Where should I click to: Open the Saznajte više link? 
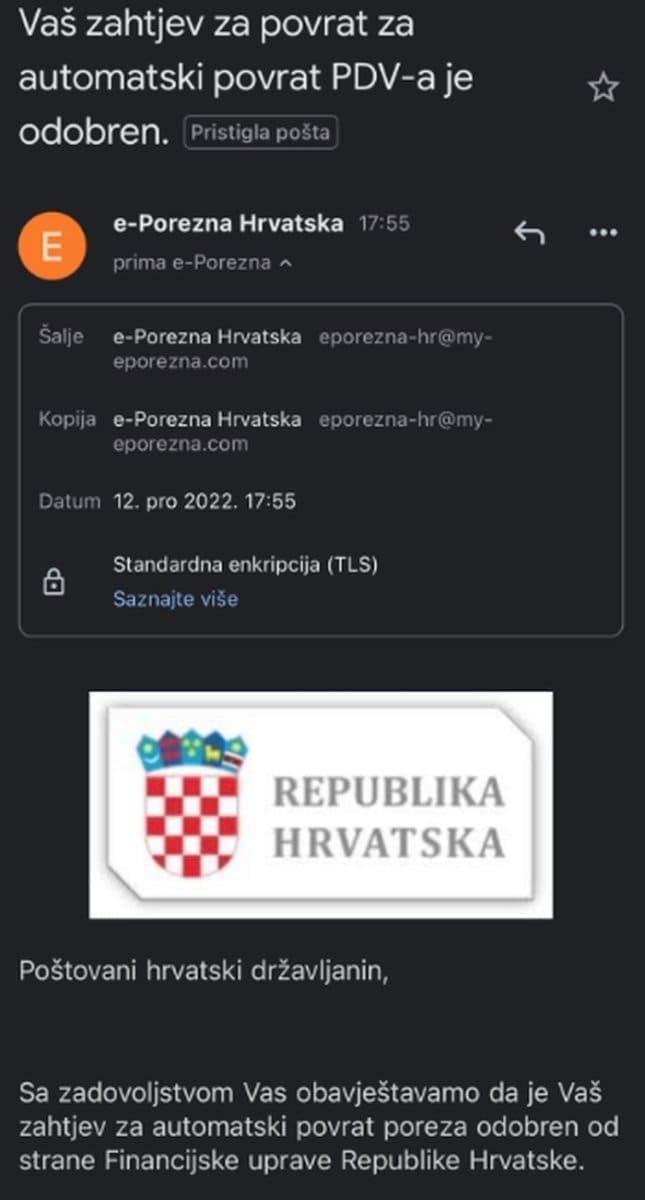pos(175,599)
